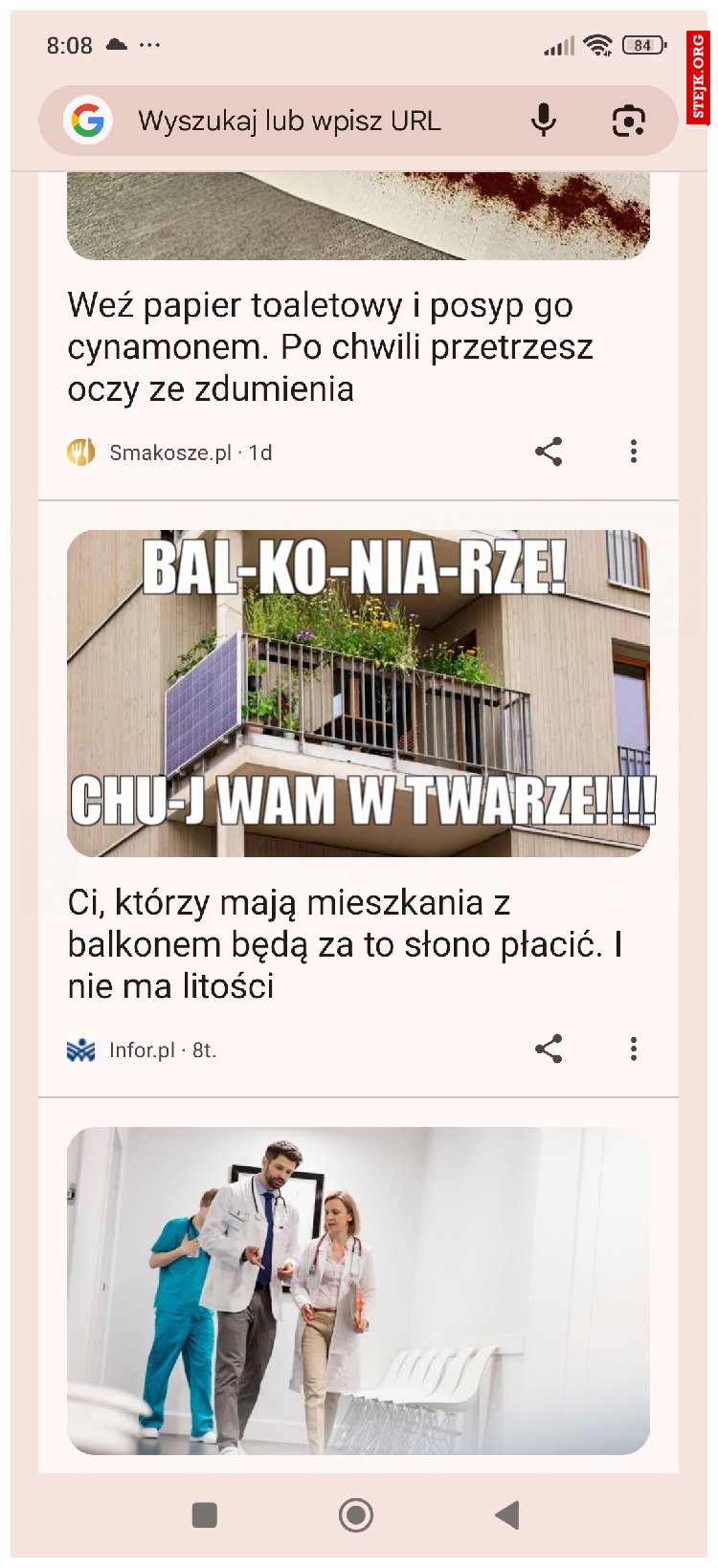Go to the home screen
718x1568 pixels.
point(356,1514)
